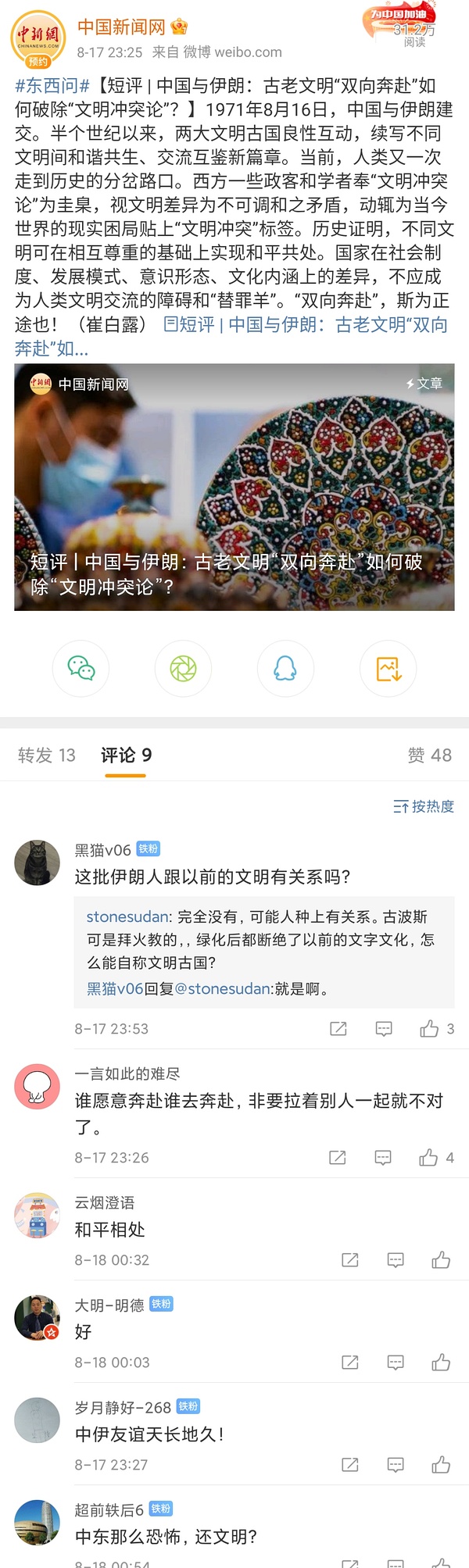Save post as image

[388, 669]
